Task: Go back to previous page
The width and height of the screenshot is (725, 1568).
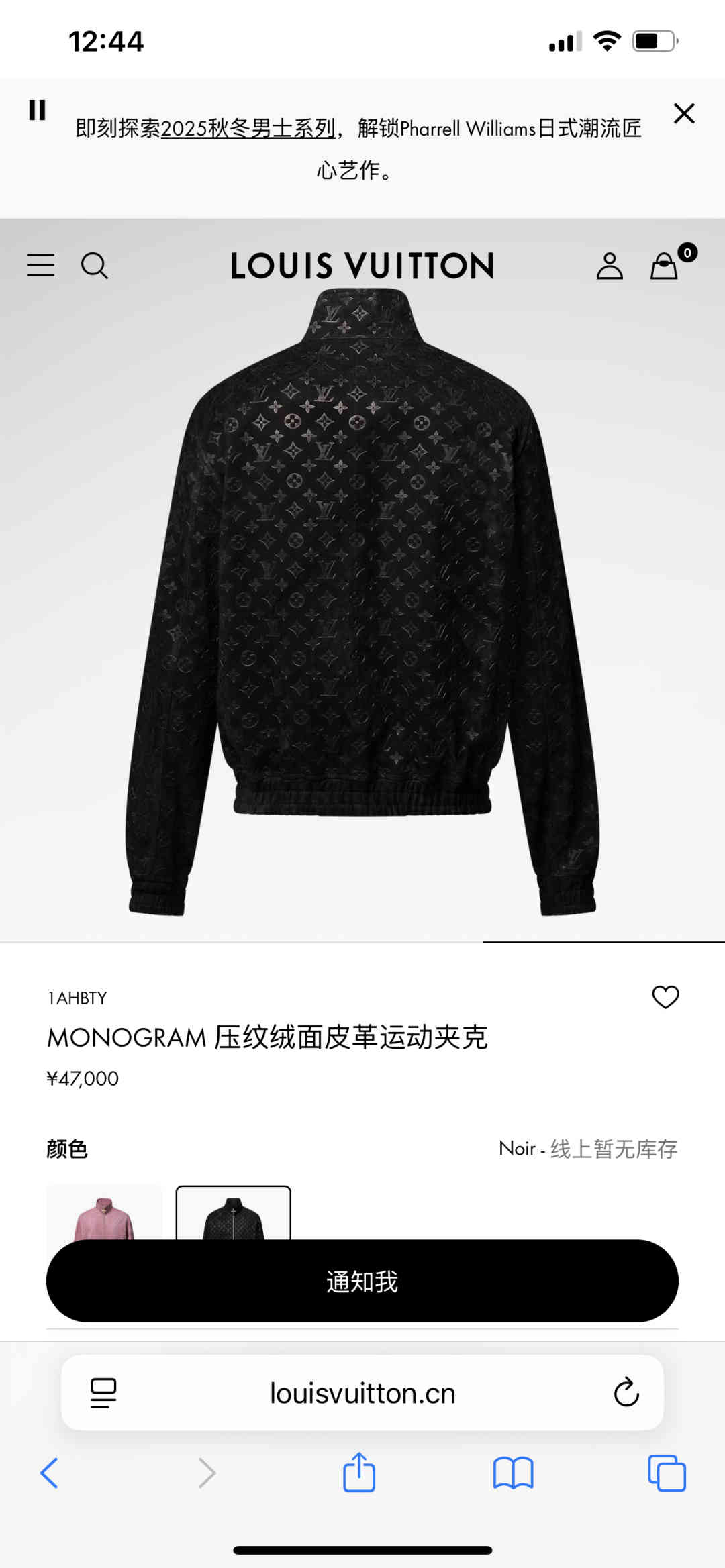Action: (50, 1473)
